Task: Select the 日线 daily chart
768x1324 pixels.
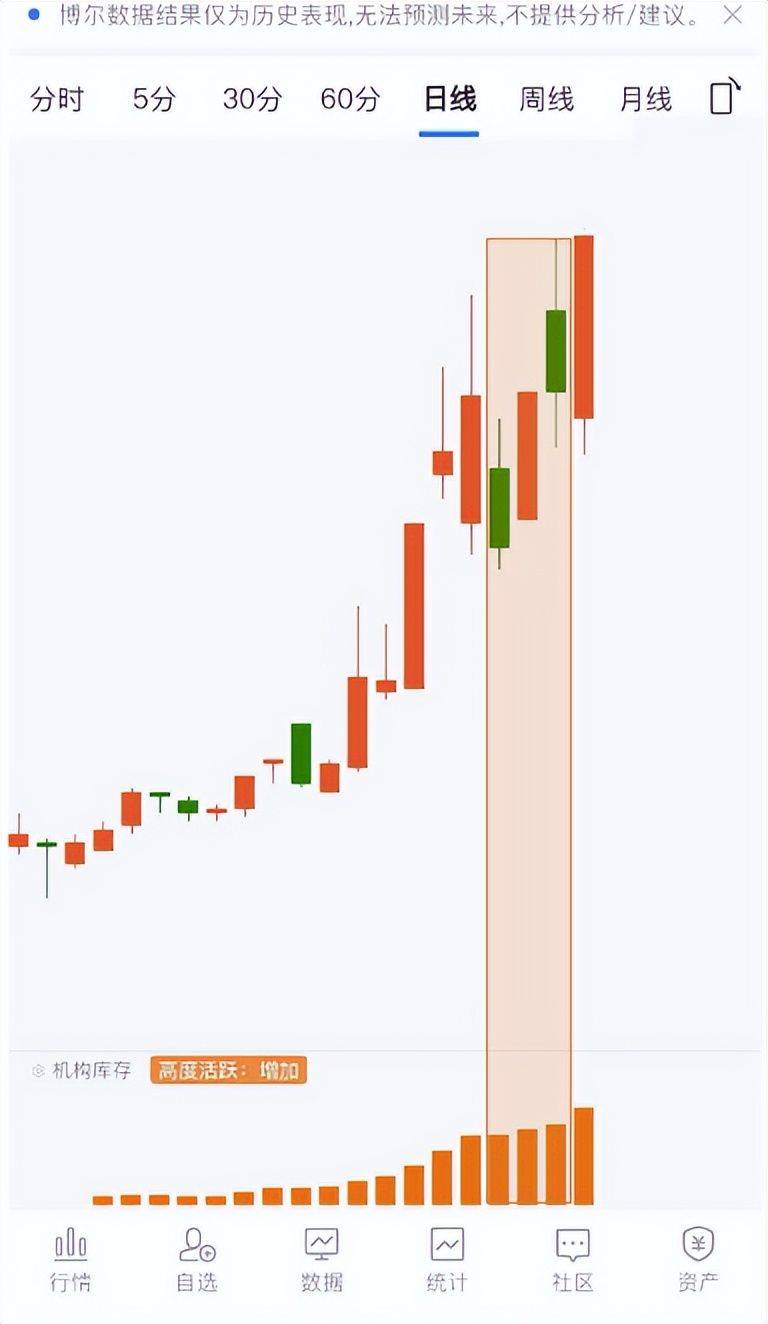Action: click(x=449, y=99)
